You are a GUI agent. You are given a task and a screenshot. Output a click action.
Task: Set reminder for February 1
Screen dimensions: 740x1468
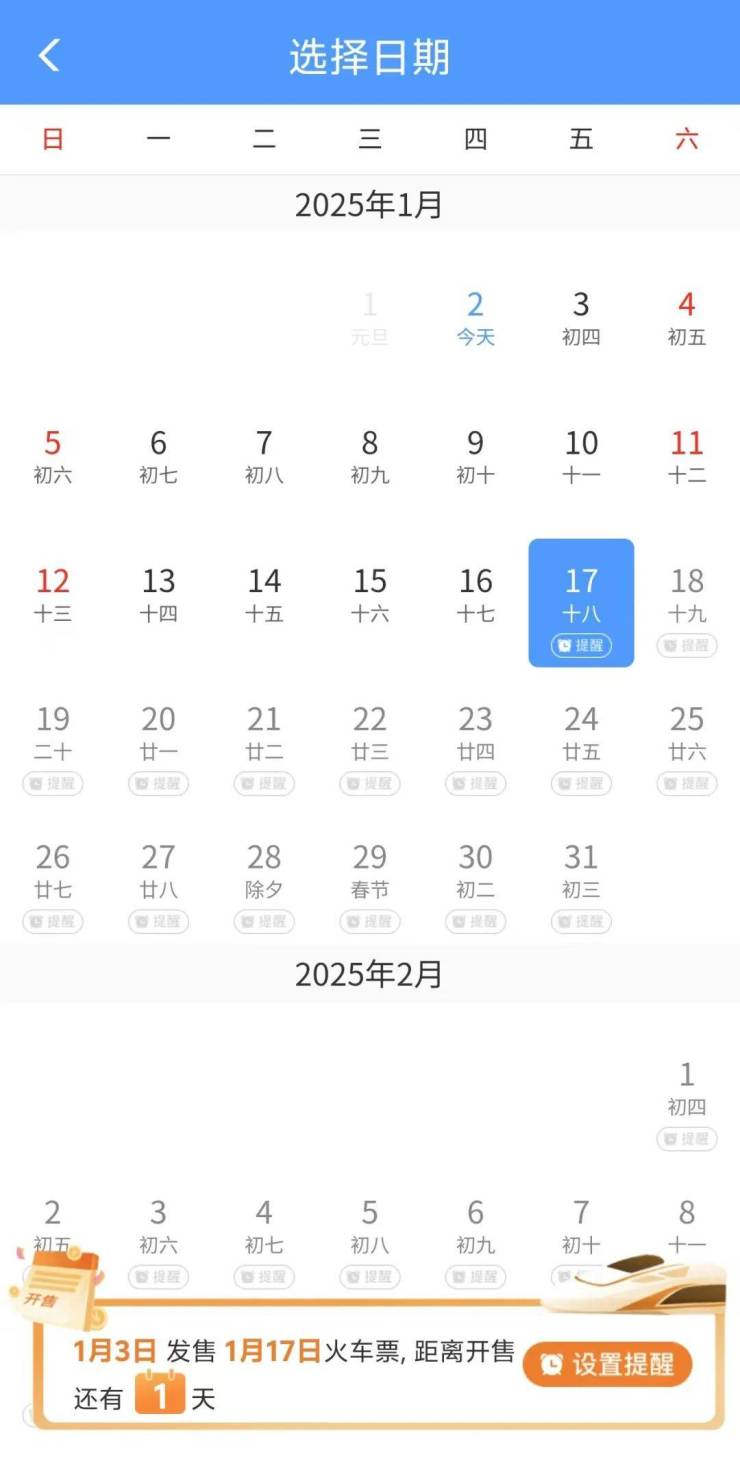pos(687,1139)
